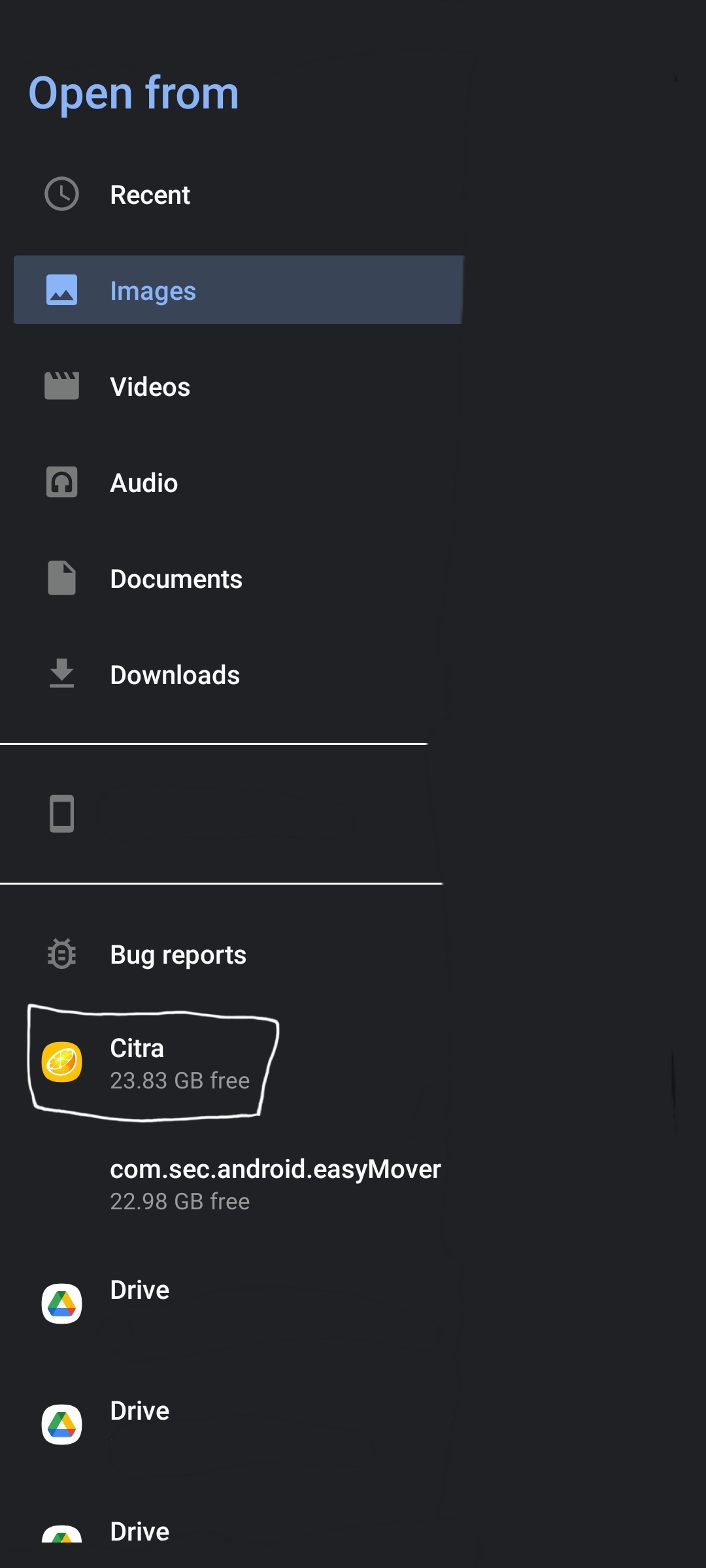The height and width of the screenshot is (1568, 706).
Task: Tap the internal storage phone icon
Action: (x=61, y=813)
